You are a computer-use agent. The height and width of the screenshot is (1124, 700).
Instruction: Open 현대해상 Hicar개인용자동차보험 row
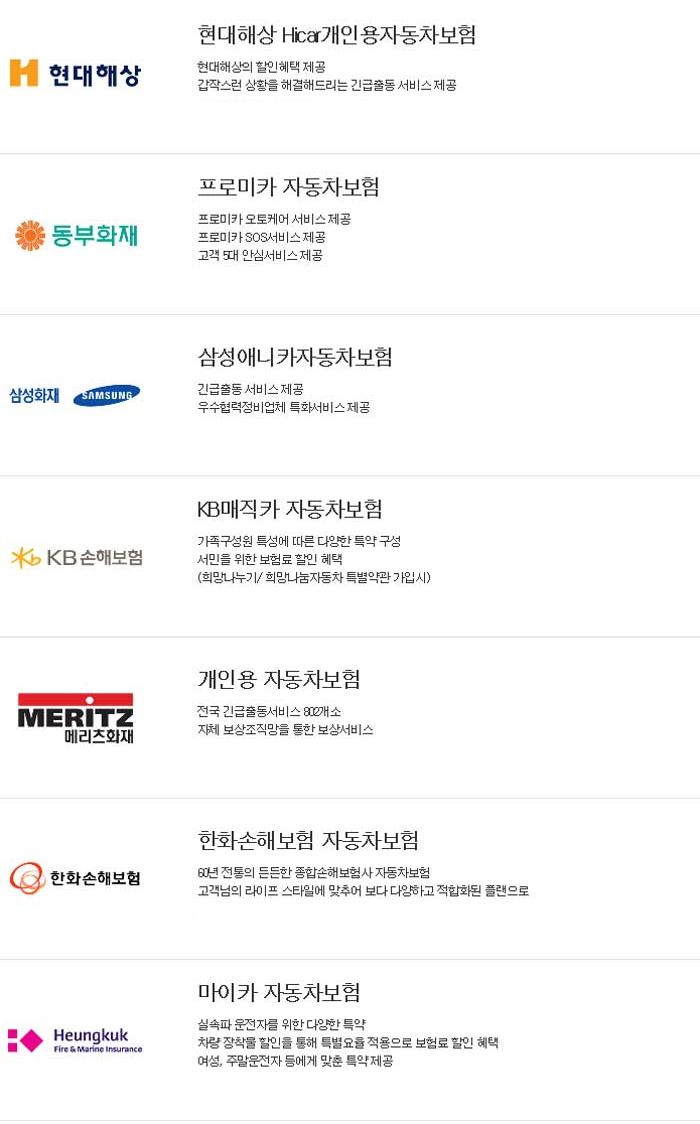tap(337, 35)
